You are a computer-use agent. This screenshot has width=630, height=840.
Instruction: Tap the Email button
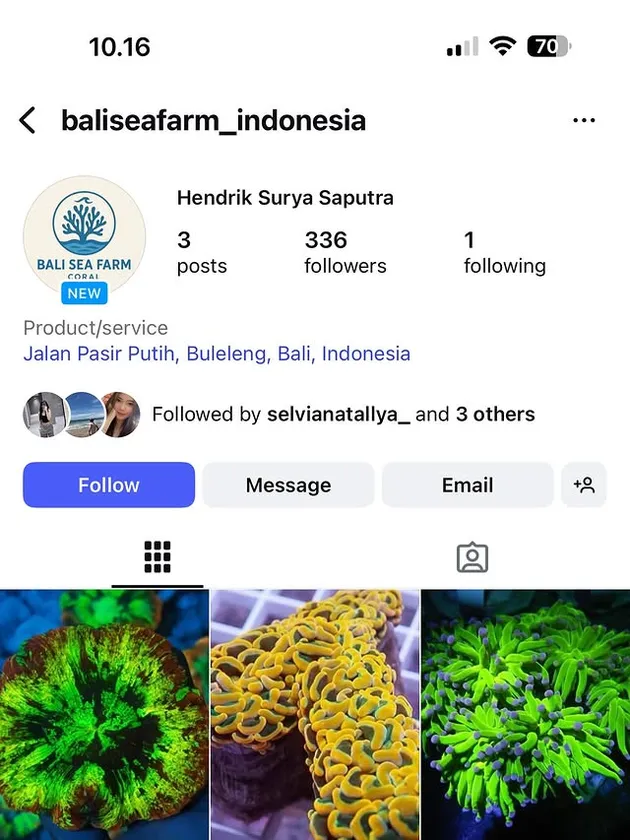point(467,485)
